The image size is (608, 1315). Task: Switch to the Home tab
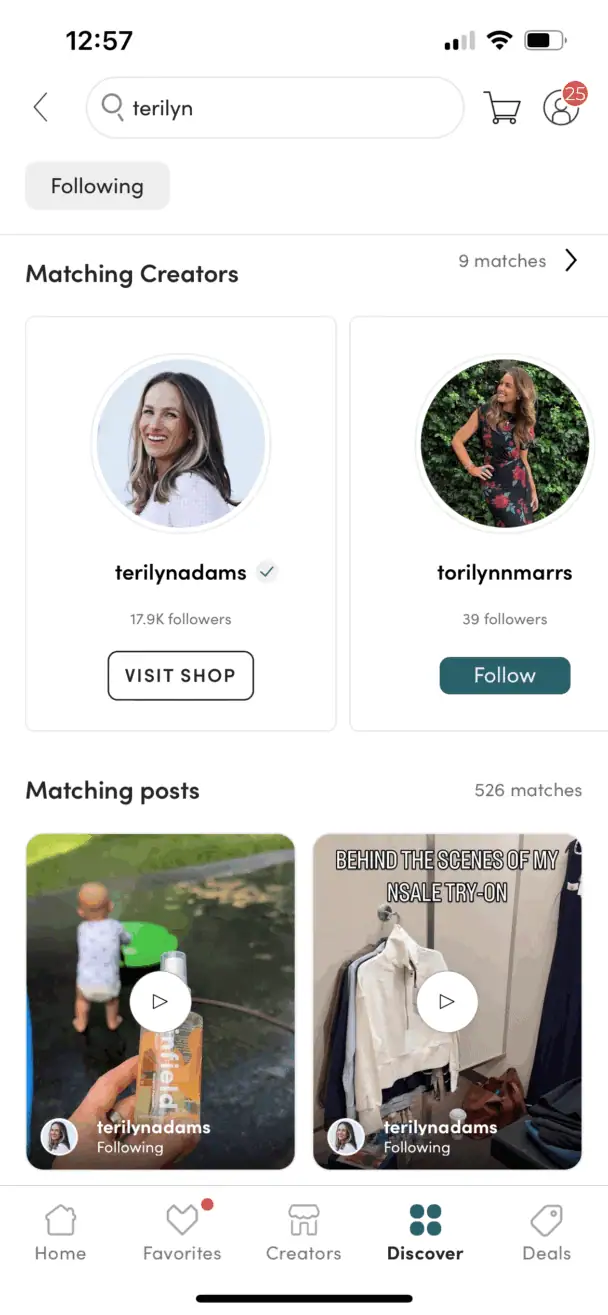[x=60, y=1232]
